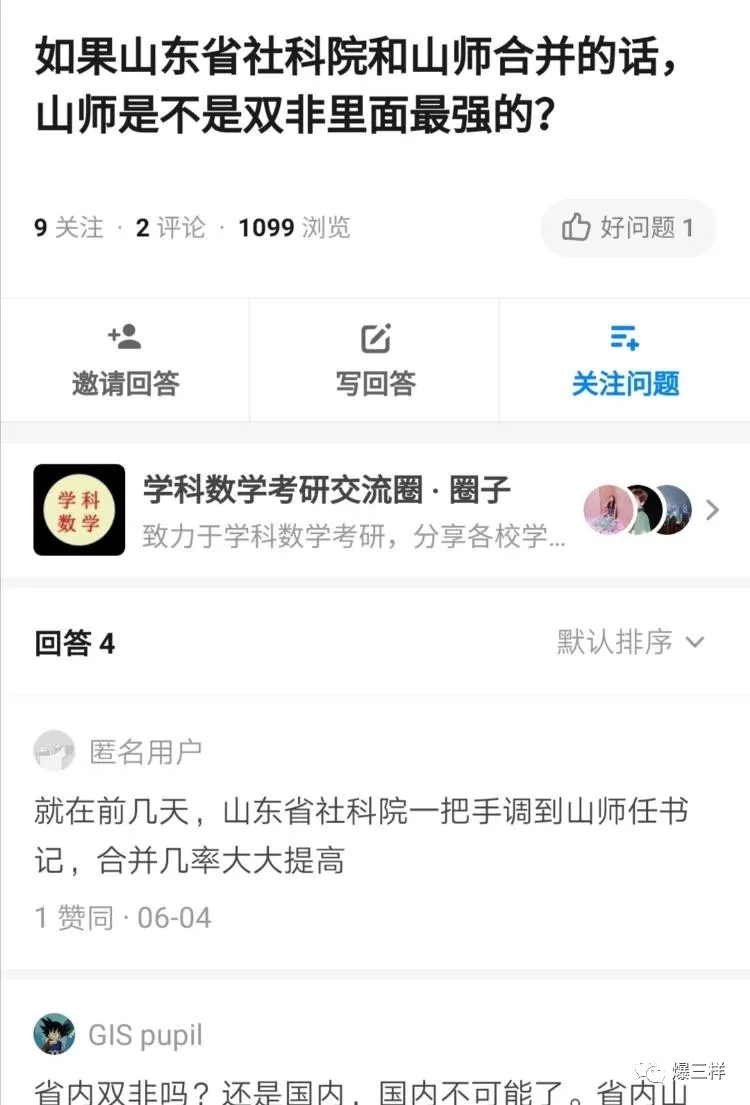Expand the 默认排序 sort dropdown

[x=630, y=642]
